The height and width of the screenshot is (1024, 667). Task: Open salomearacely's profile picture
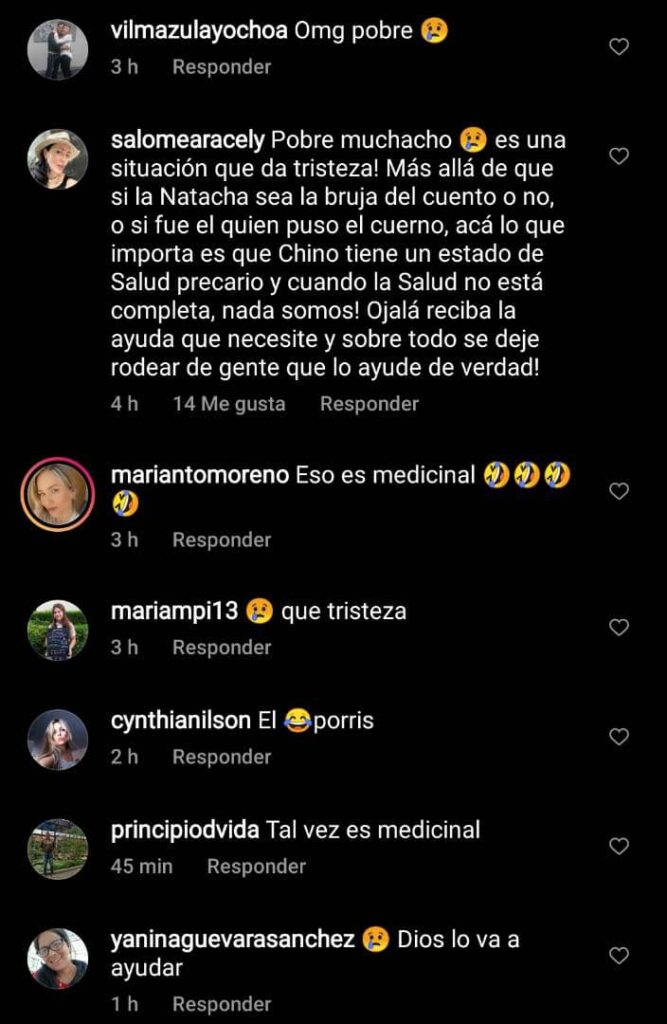tap(57, 159)
